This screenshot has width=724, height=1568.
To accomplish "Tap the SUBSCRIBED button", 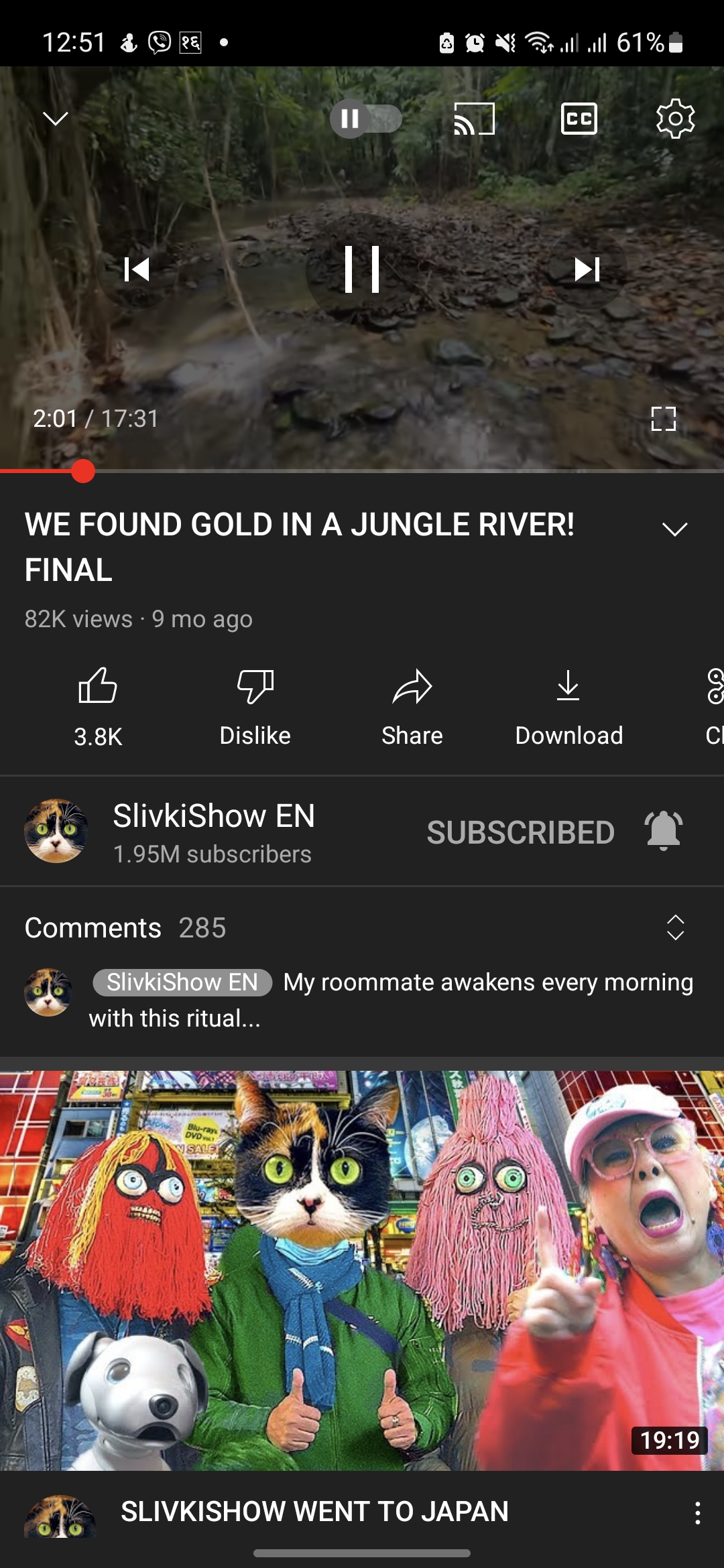I will pos(520,832).
